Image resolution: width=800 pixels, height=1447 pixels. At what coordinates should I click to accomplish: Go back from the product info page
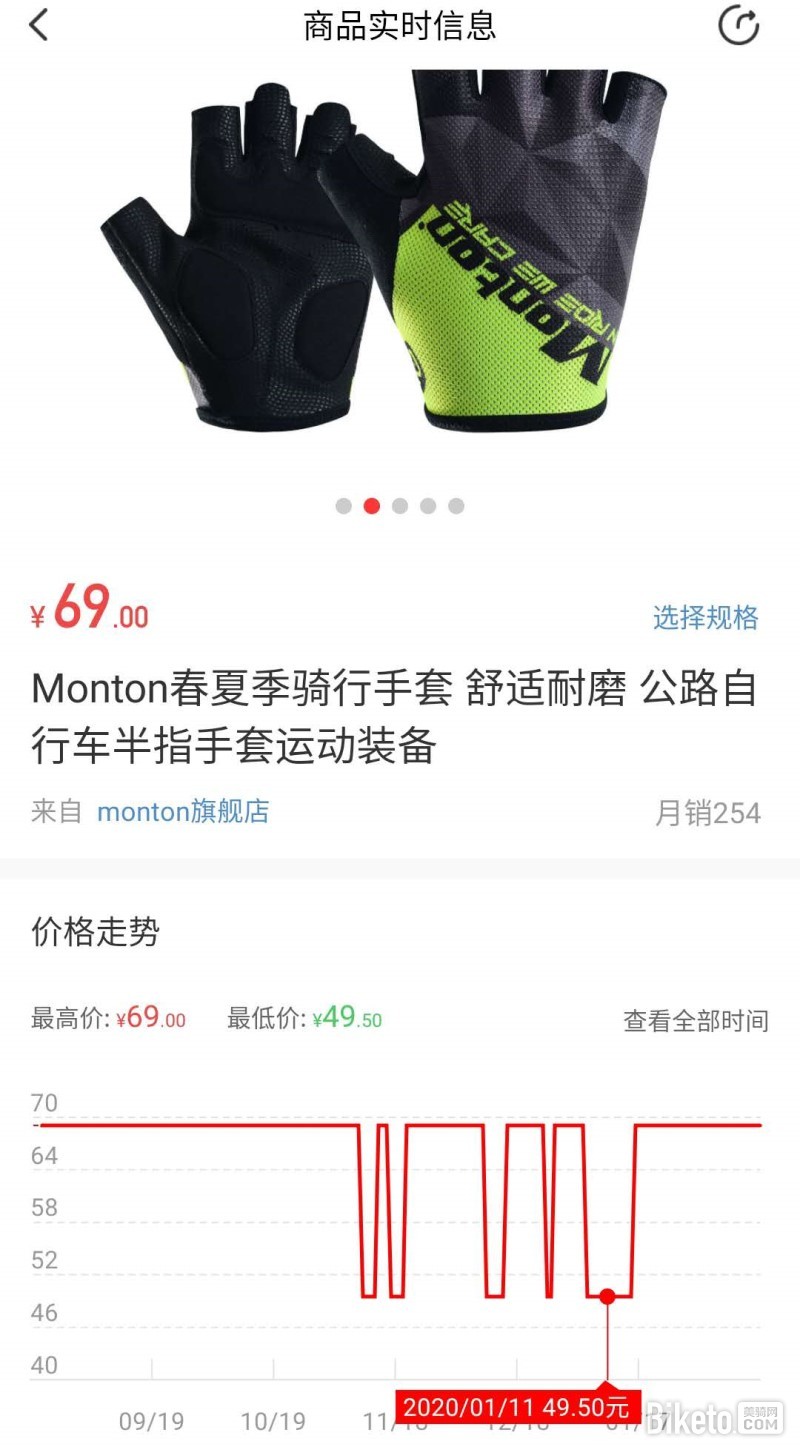39,26
